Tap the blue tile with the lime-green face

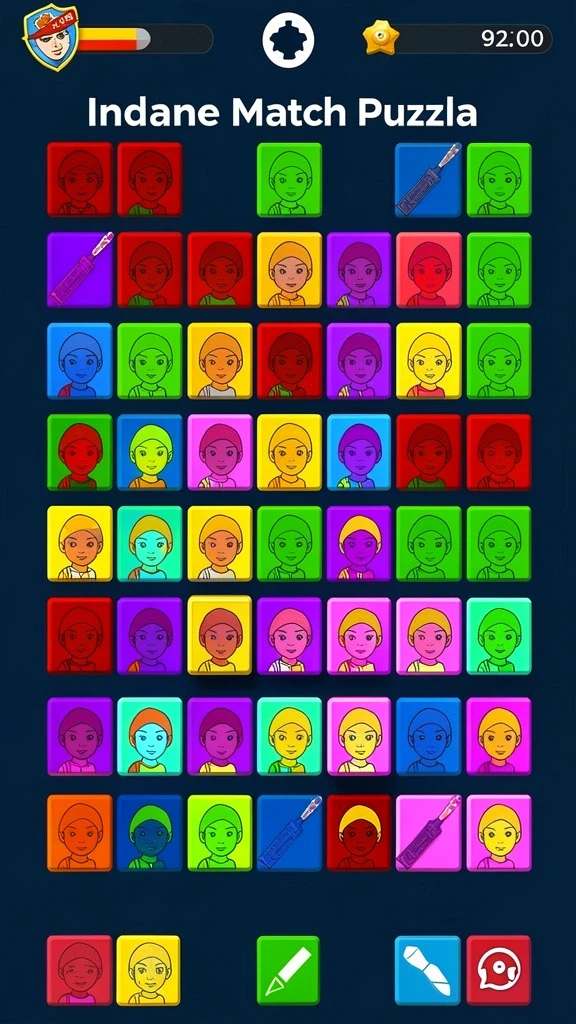point(150,452)
